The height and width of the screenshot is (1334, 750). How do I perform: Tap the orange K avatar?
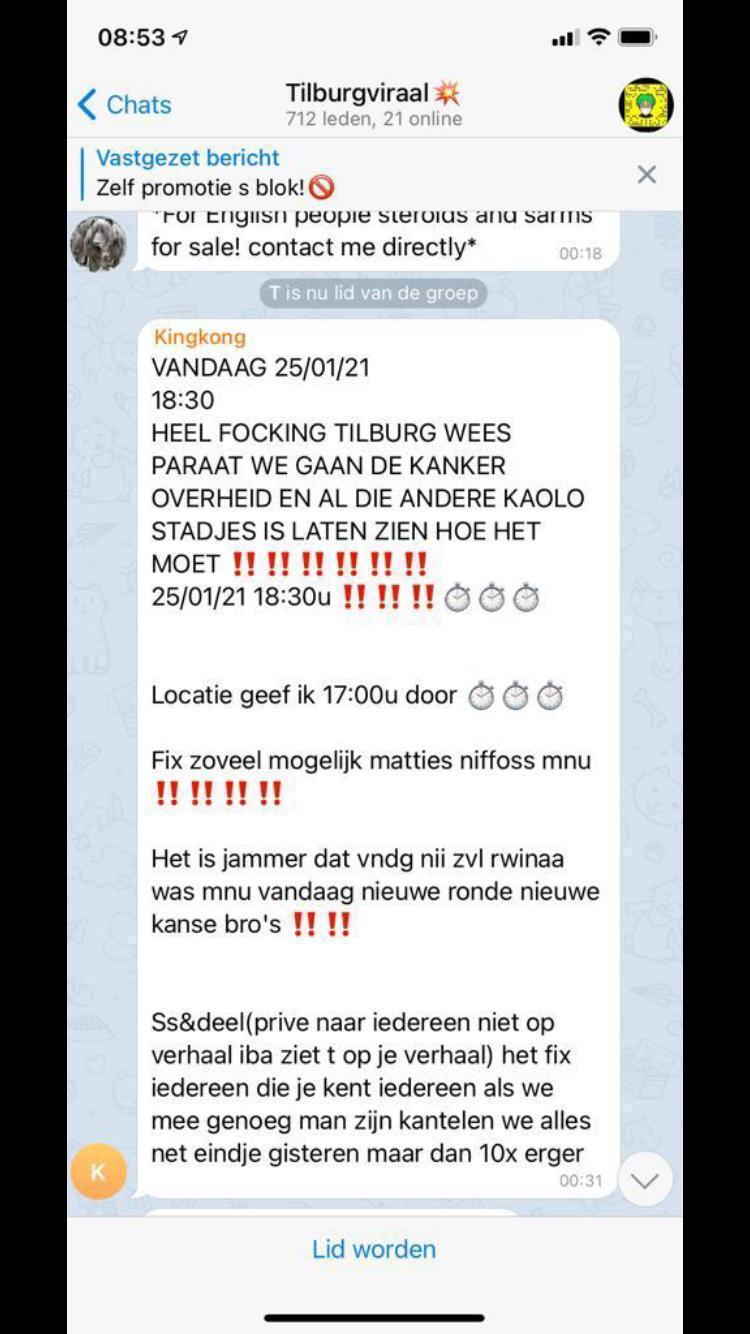(99, 1171)
